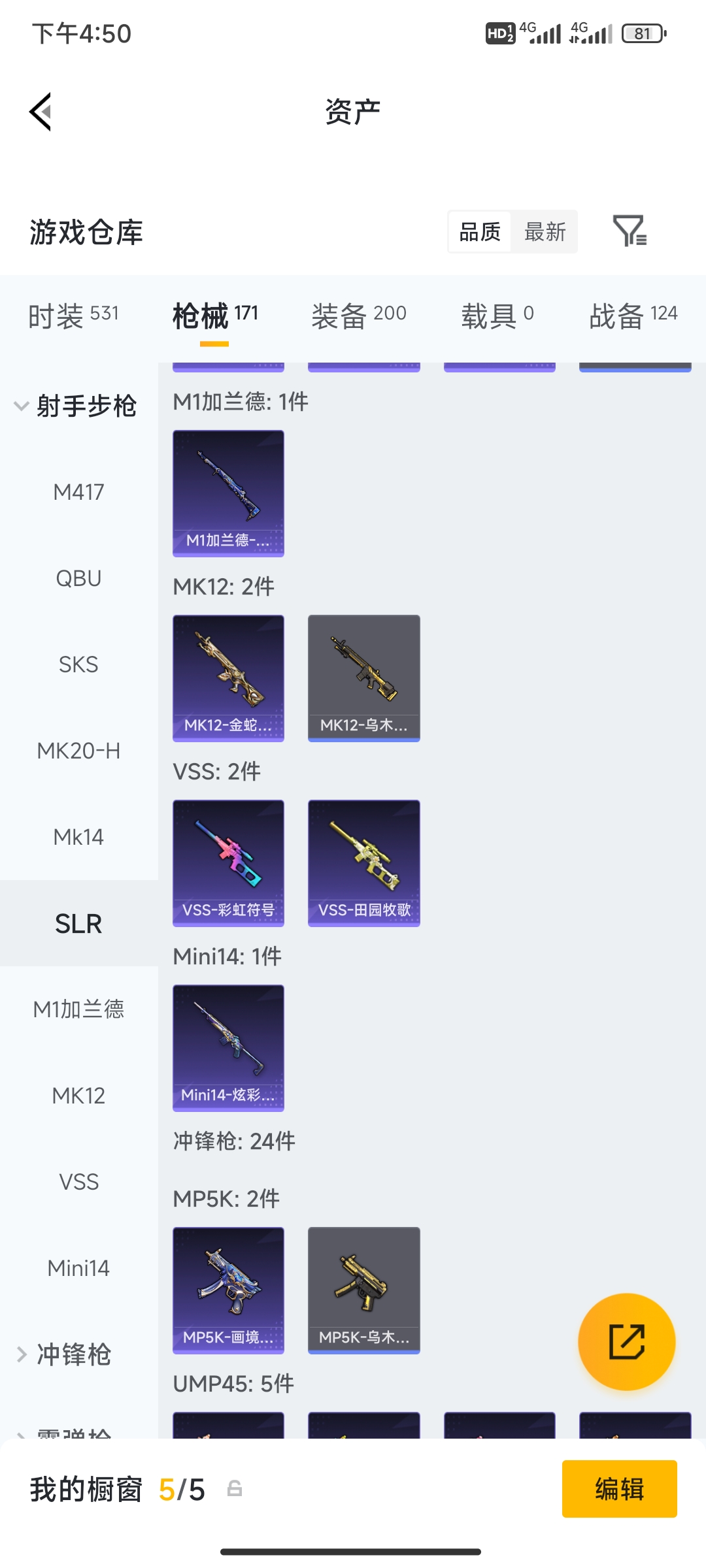Select M417 in the side list
Screen dimensions: 706x1568
coord(78,492)
